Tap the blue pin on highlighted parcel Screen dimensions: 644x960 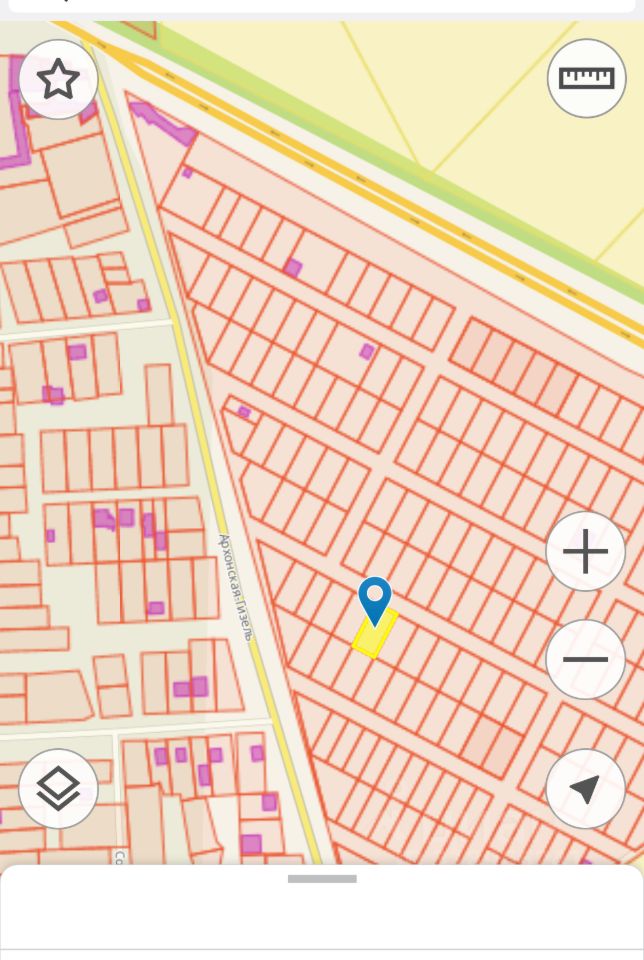(x=375, y=600)
